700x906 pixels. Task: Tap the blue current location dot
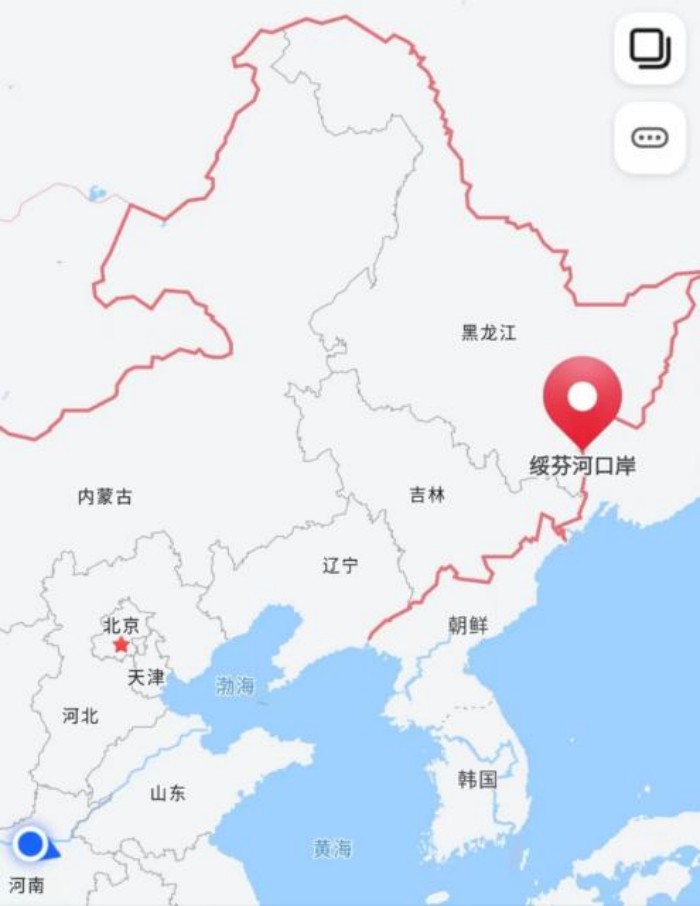pyautogui.click(x=31, y=844)
